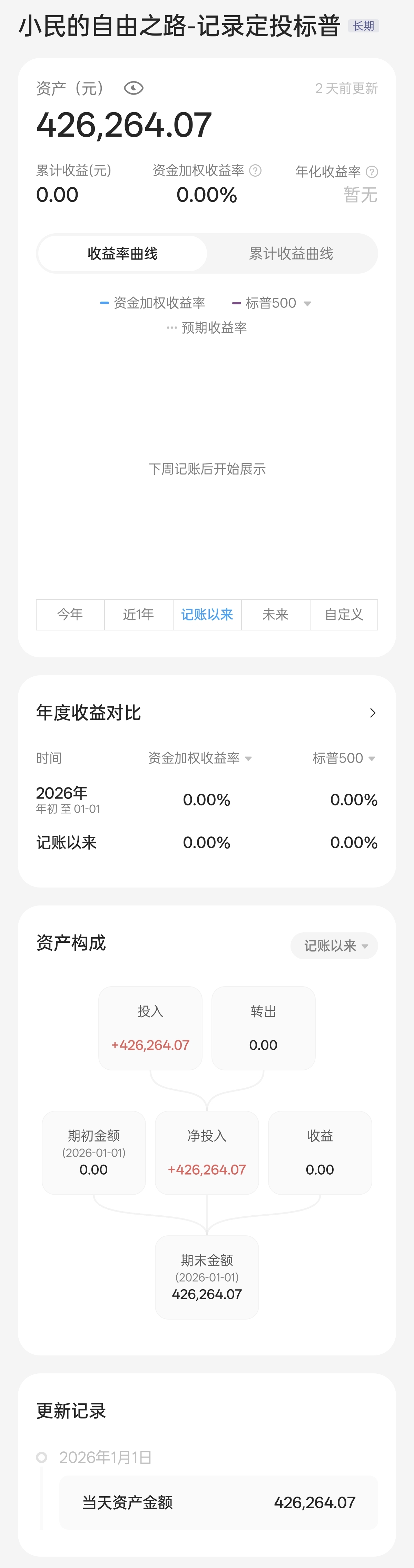The image size is (414, 1568).
Task: Open the 标普500 benchmark dropdown in the chart legend
Action: (x=307, y=303)
